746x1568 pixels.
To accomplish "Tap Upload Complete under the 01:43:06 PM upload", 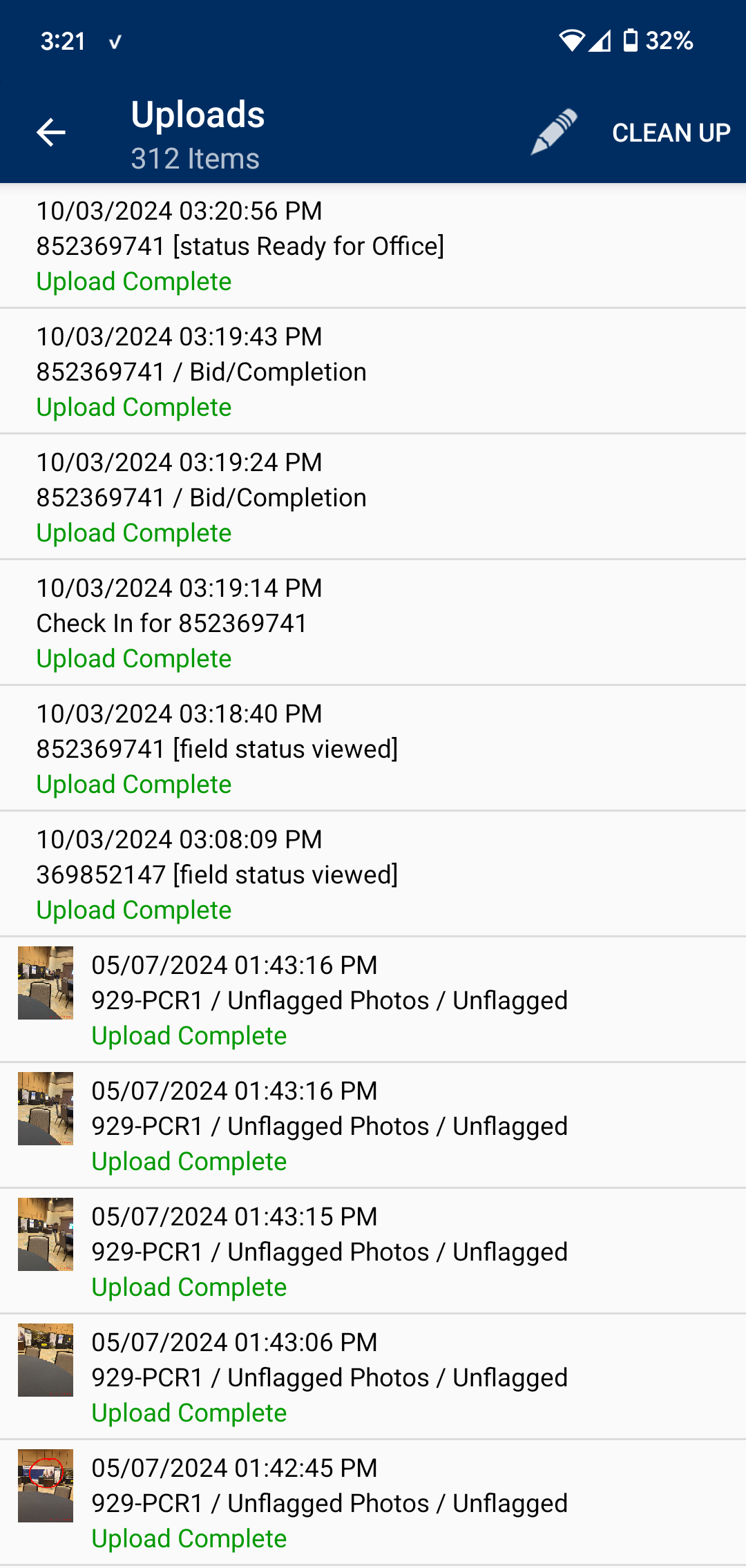I will pyautogui.click(x=189, y=1413).
